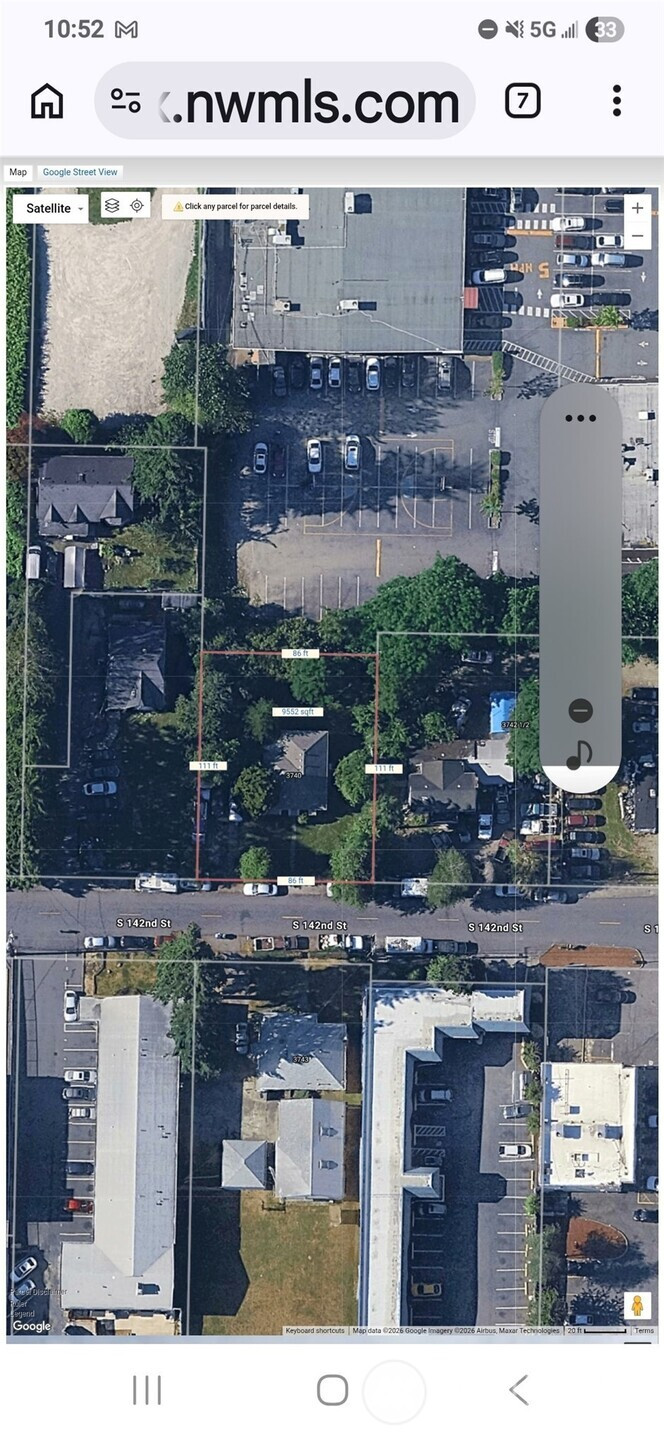Zoom out on the map
This screenshot has width=664, height=1438.
click(x=637, y=235)
